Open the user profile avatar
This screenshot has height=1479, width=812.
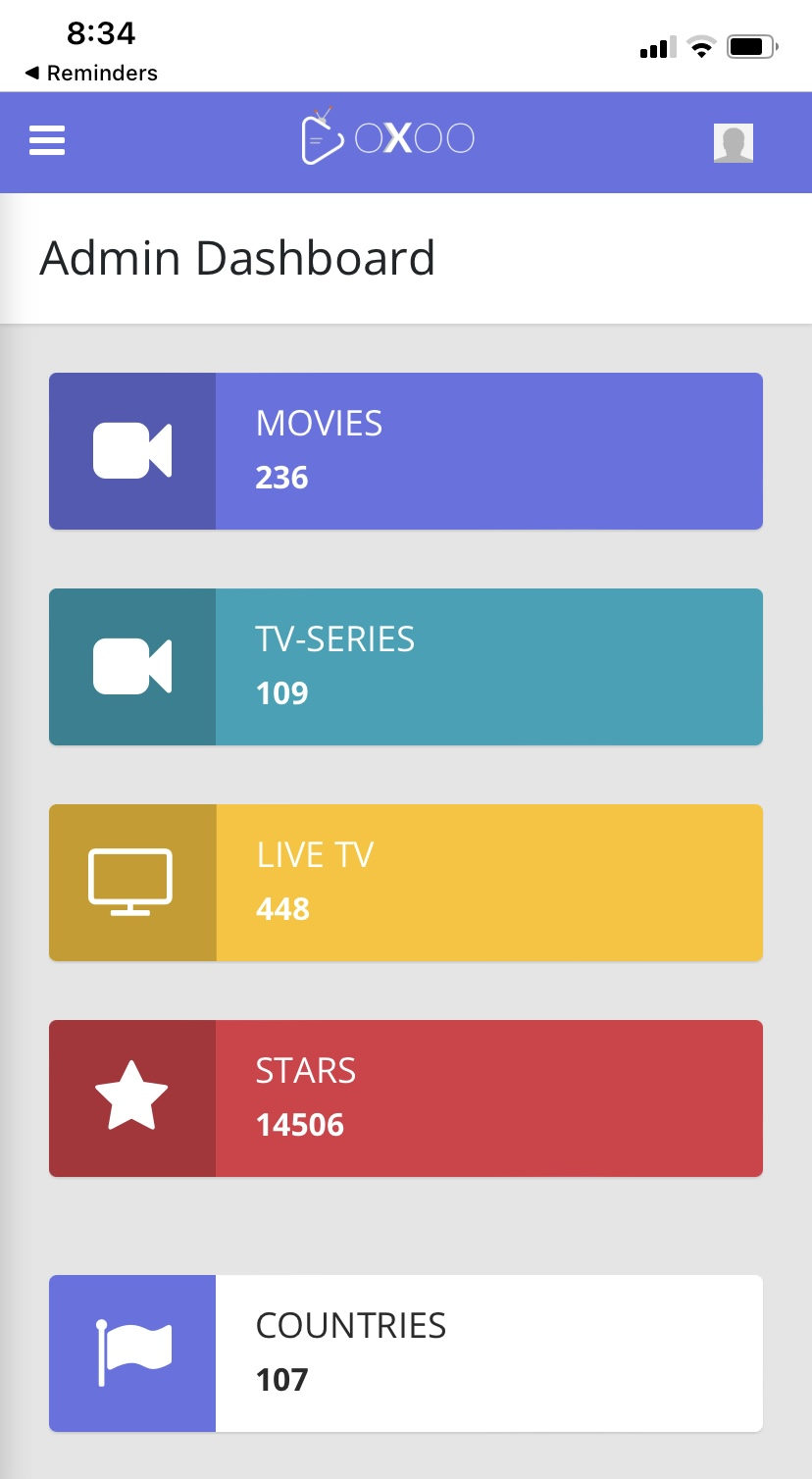733,143
